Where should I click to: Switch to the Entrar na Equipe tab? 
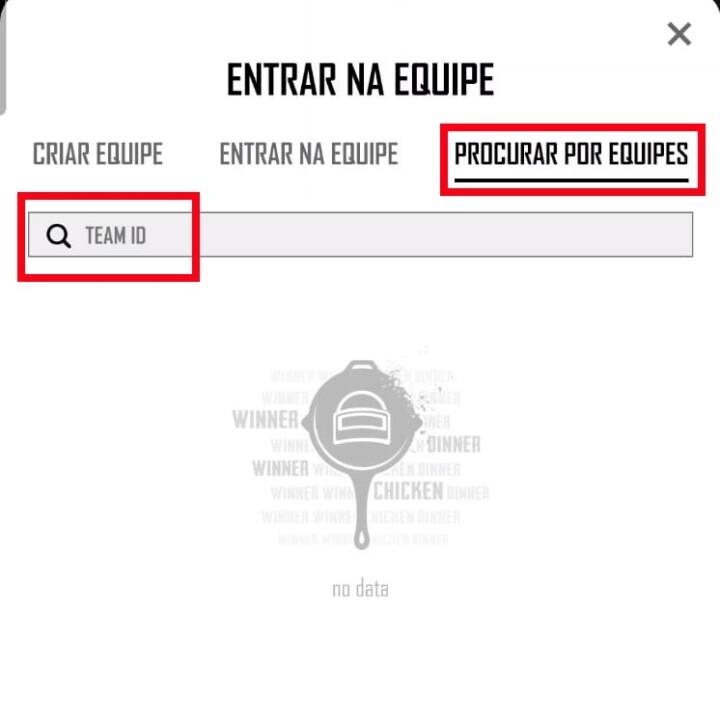tap(308, 154)
